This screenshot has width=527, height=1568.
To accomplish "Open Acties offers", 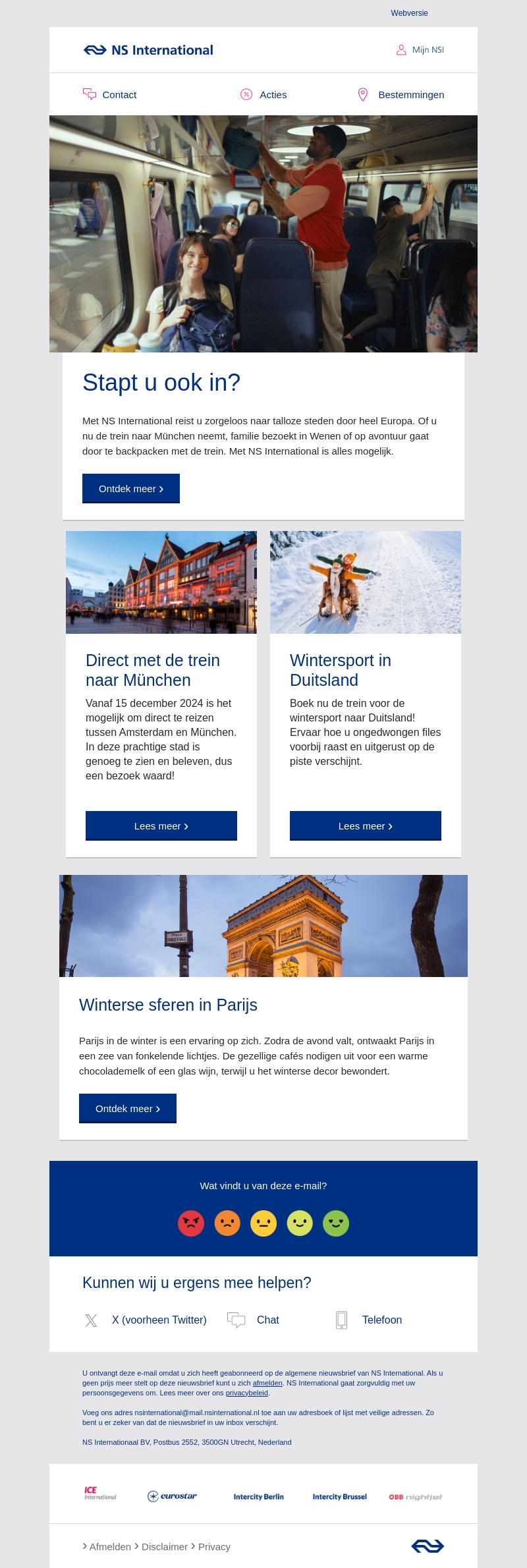I will coord(264,95).
